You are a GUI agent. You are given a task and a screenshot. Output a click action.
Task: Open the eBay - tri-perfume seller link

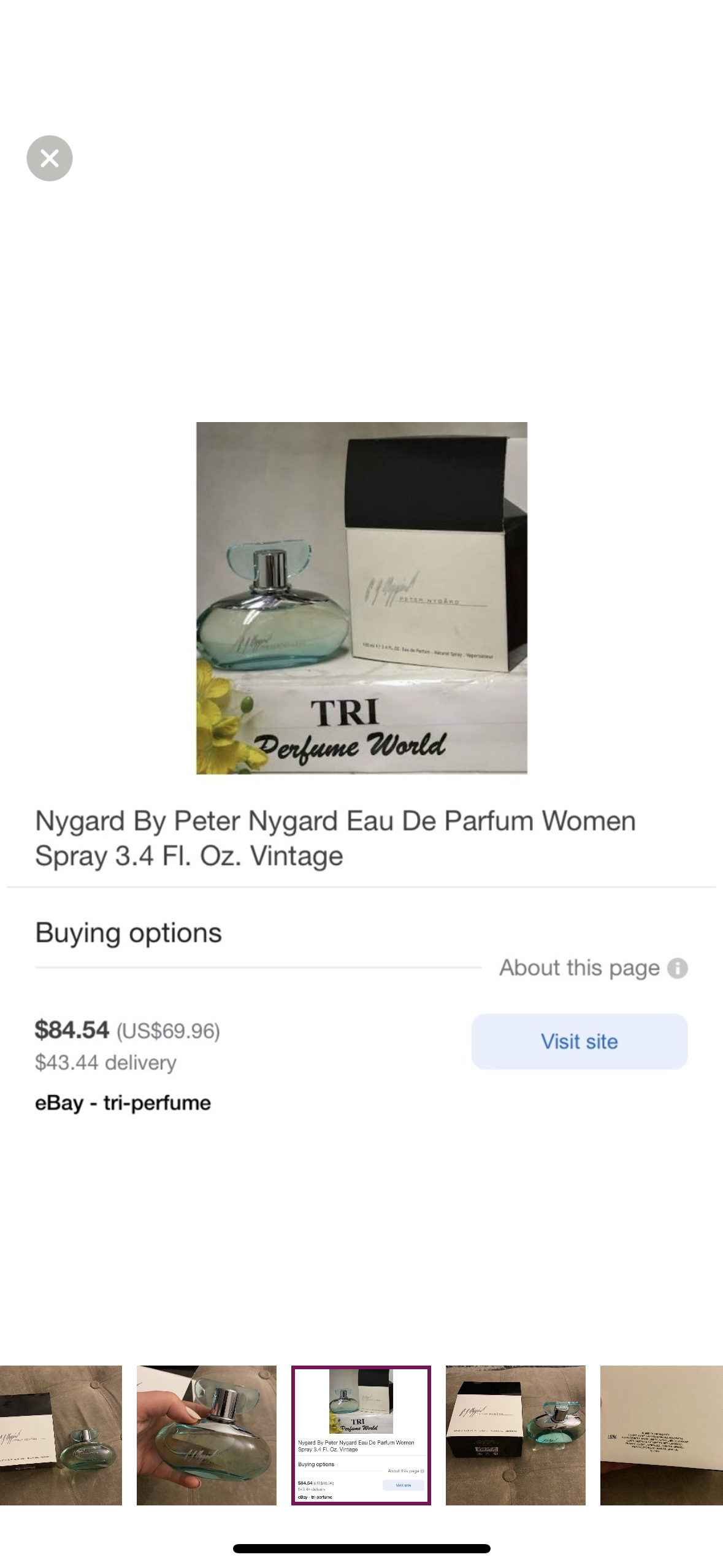pyautogui.click(x=123, y=1101)
